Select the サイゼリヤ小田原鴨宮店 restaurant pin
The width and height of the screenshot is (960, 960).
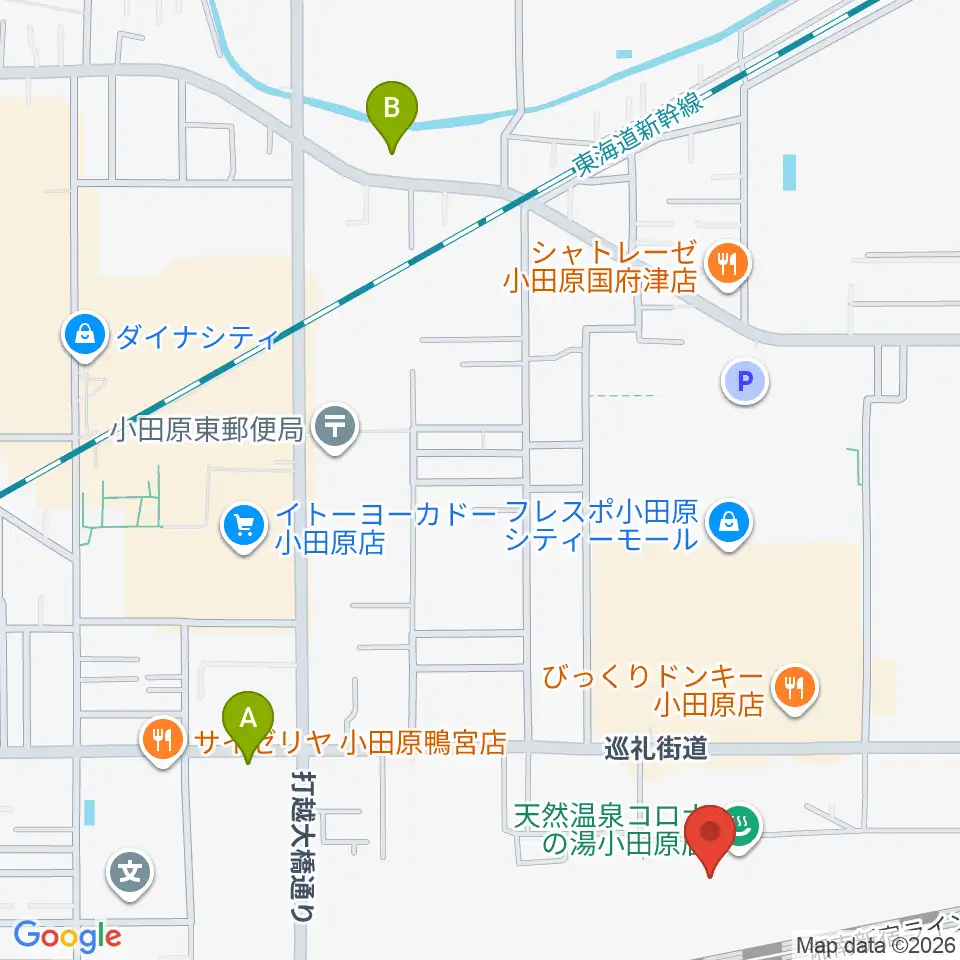[x=163, y=741]
